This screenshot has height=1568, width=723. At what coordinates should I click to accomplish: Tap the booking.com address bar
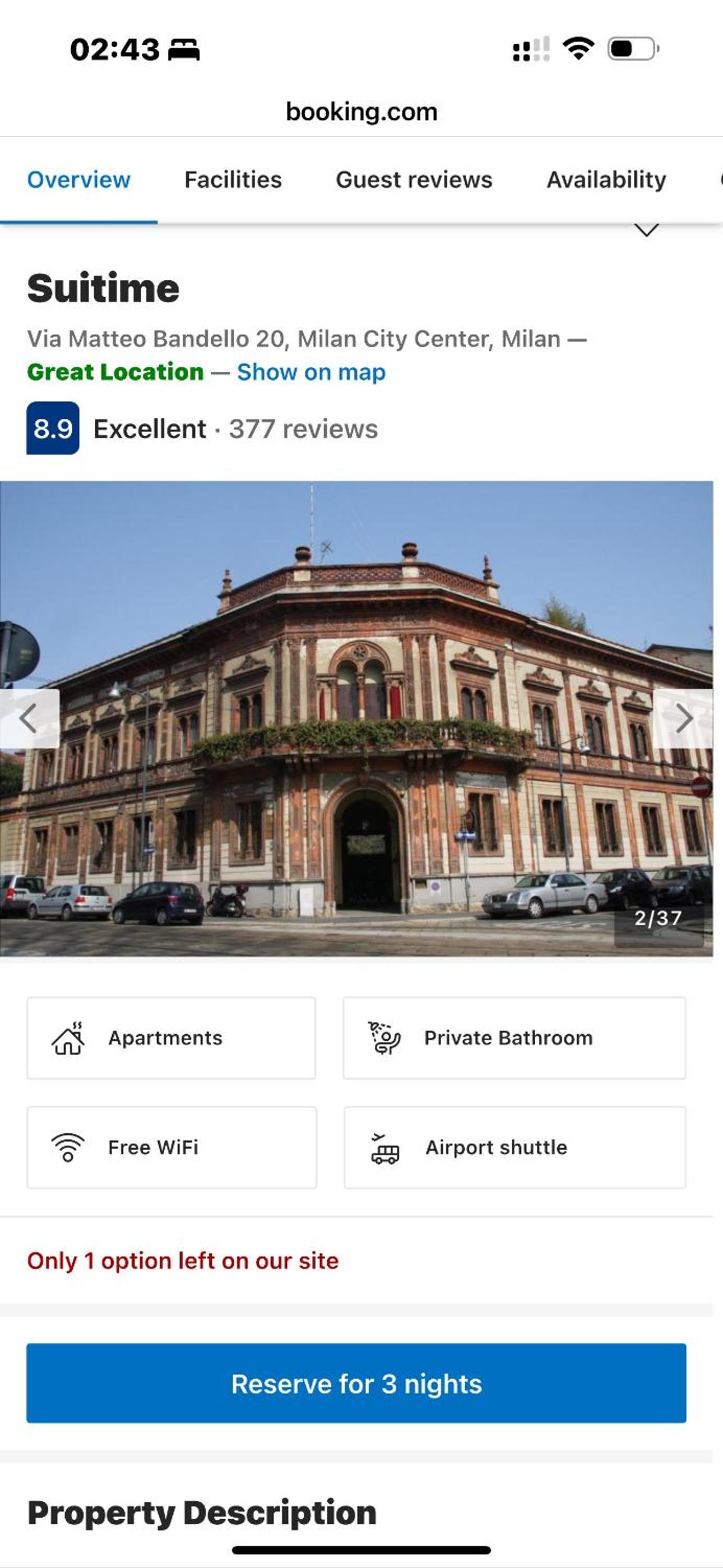tap(361, 112)
